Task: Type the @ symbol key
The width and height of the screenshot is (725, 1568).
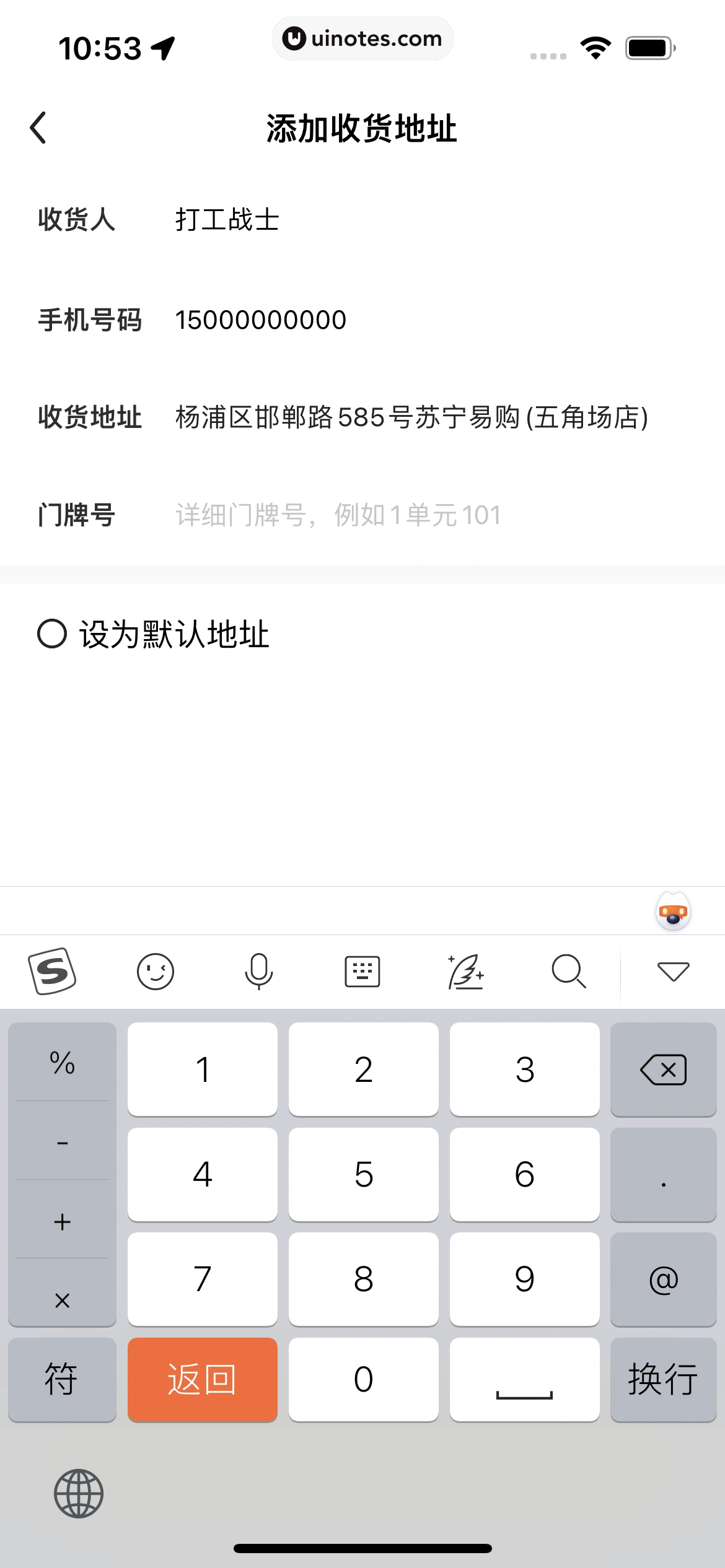Action: pos(663,1280)
